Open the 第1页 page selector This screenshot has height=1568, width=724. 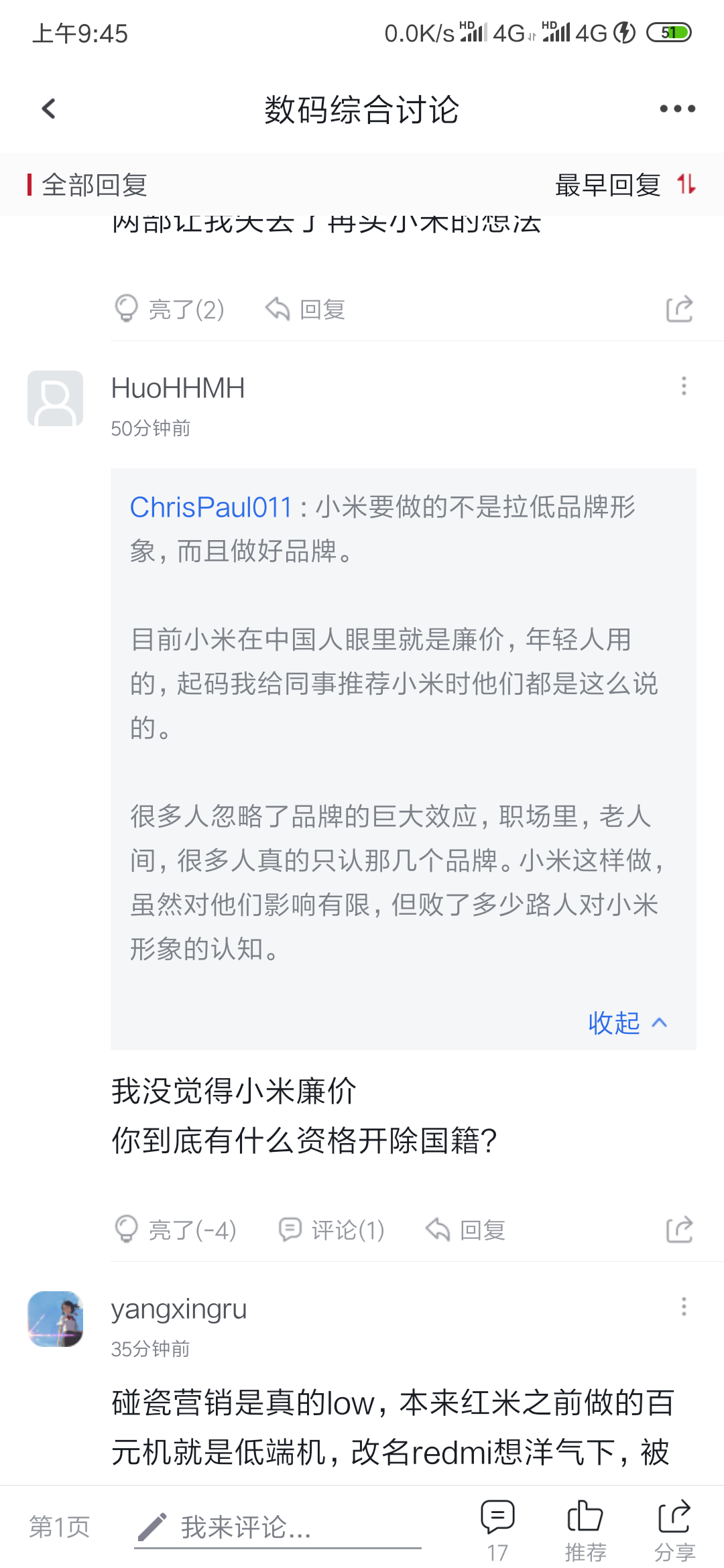pyautogui.click(x=59, y=1527)
